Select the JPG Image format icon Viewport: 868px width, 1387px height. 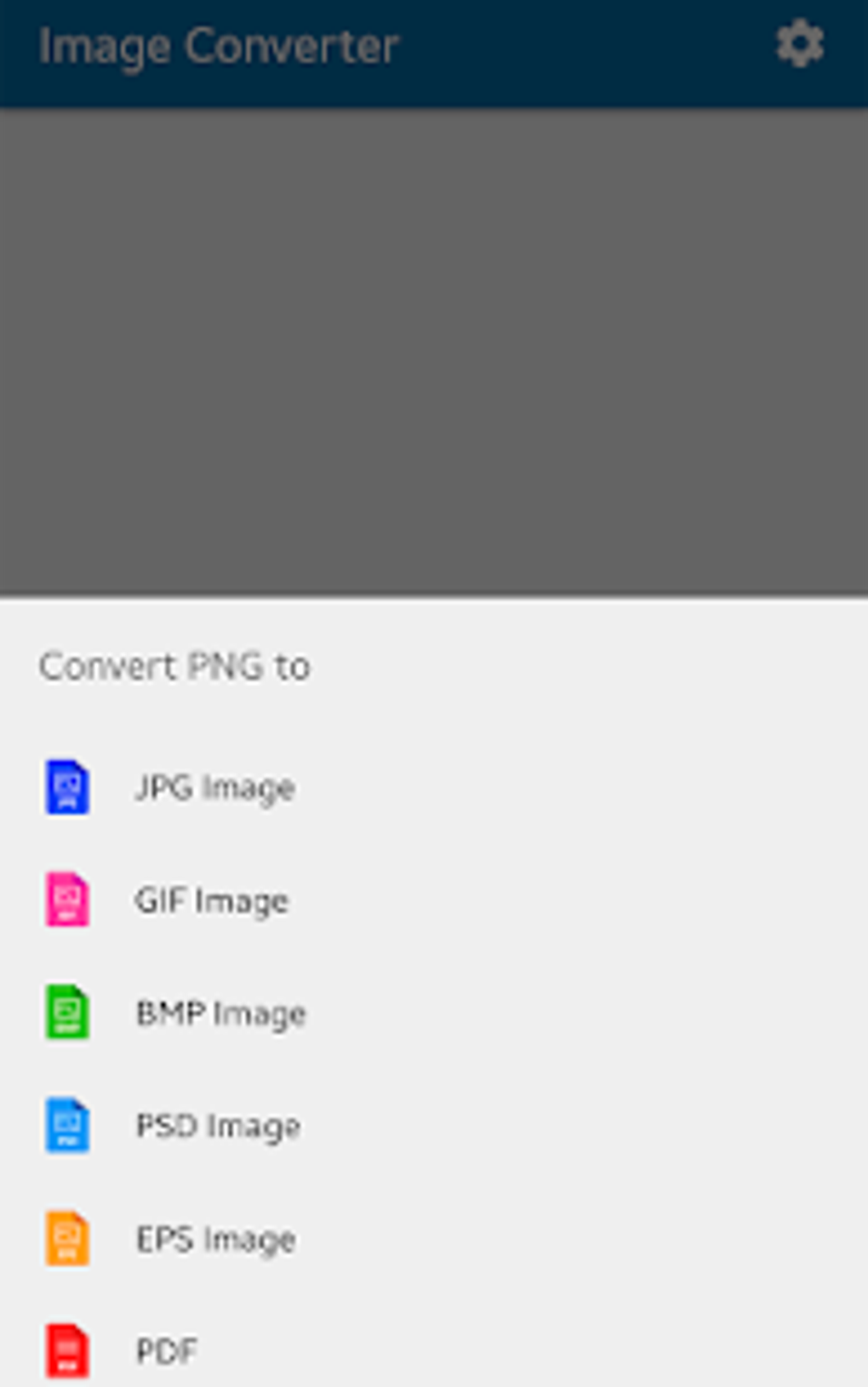pos(68,788)
